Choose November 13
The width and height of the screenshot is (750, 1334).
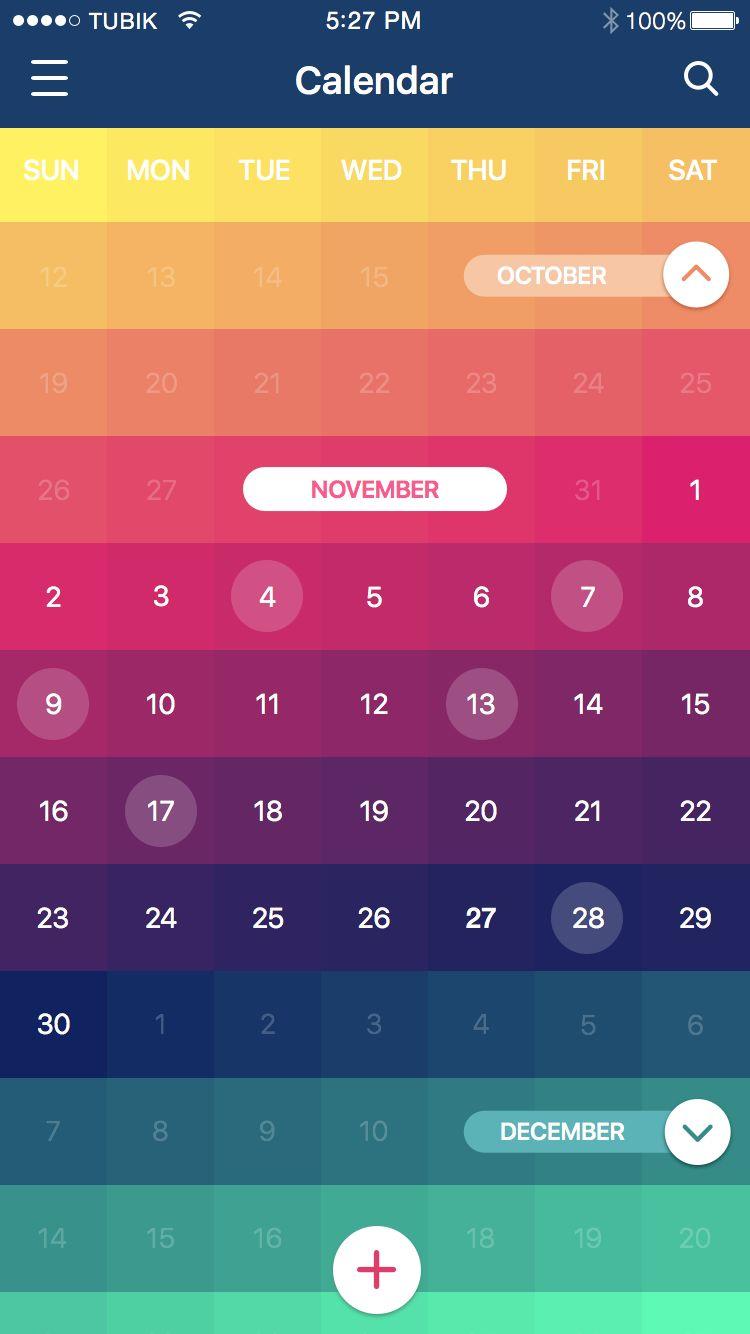[481, 704]
